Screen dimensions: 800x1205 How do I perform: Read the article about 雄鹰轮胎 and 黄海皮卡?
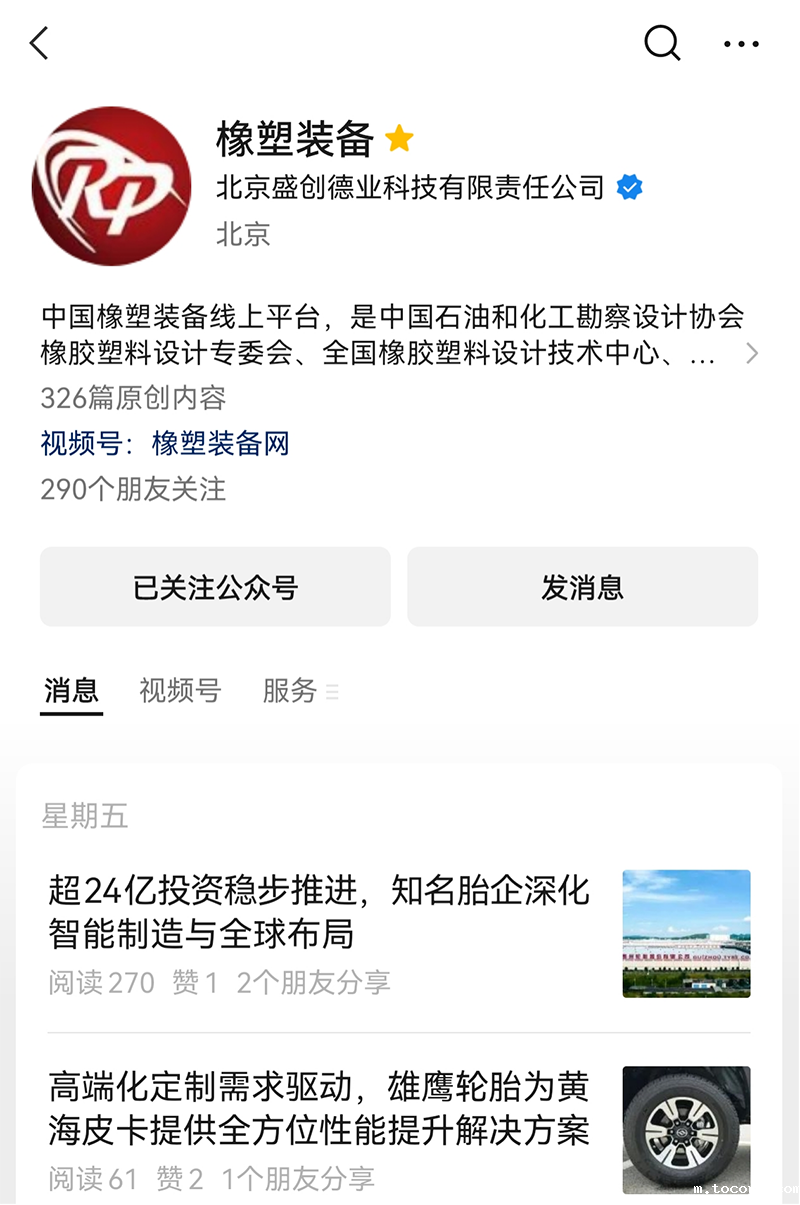pos(319,1108)
